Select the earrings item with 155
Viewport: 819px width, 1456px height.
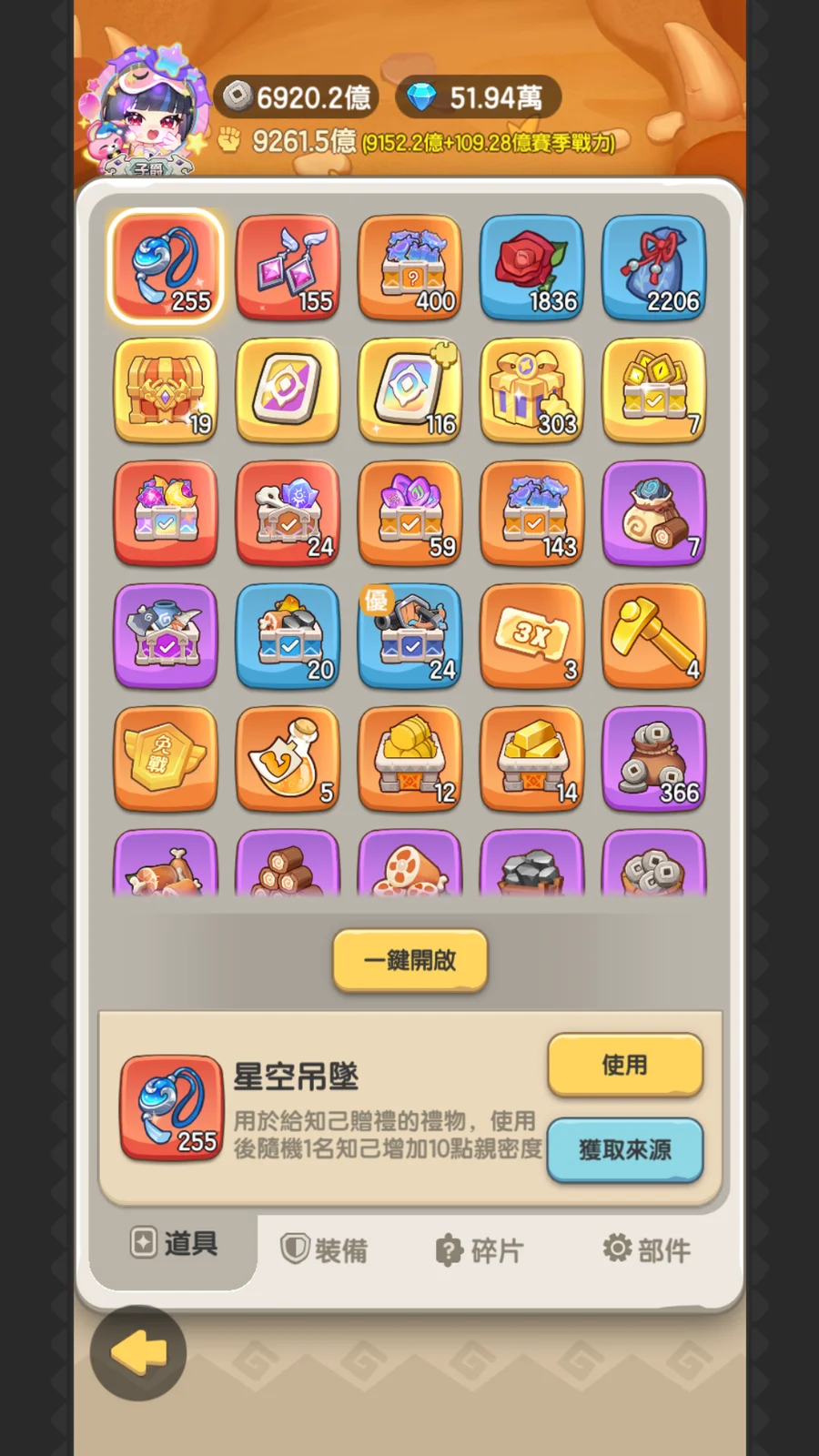[288, 267]
